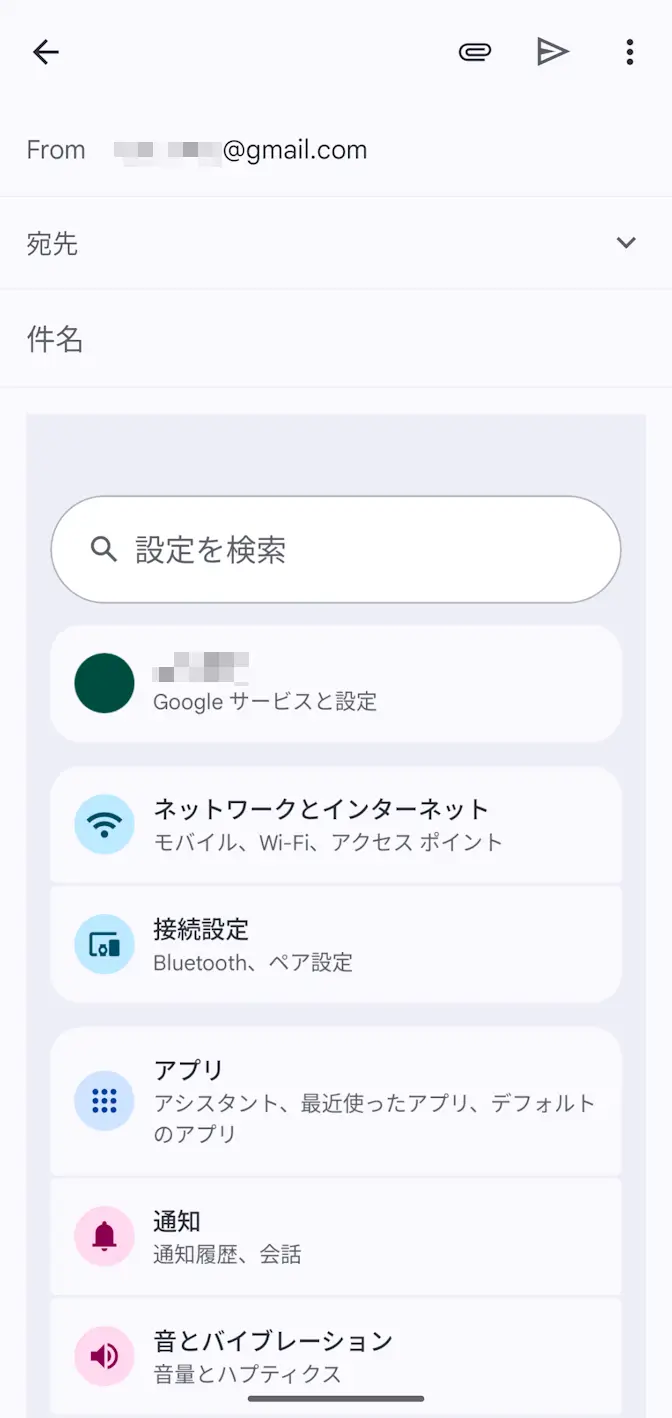This screenshot has width=672, height=1418.
Task: Open the three-dot overflow menu
Action: tap(629, 52)
